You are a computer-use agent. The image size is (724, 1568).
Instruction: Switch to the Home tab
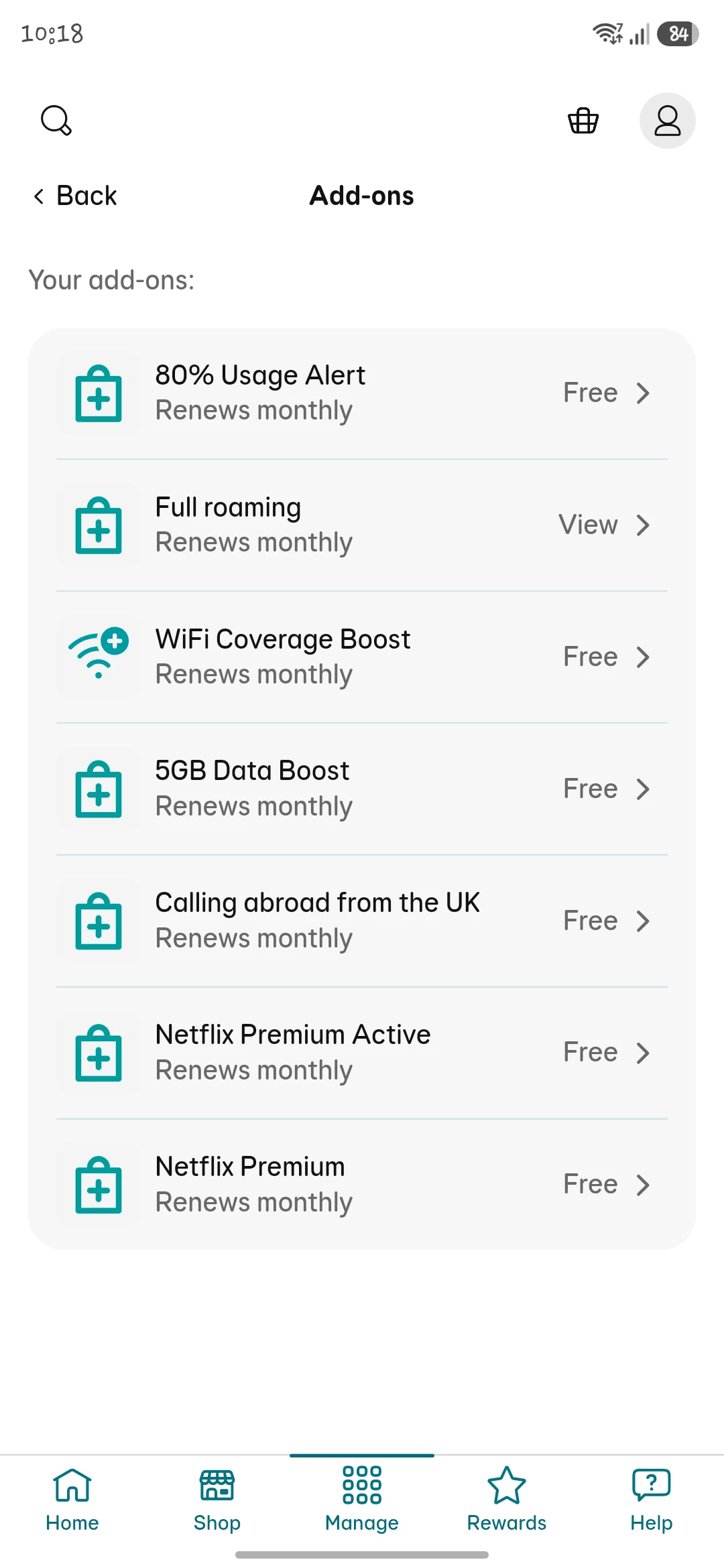pyautogui.click(x=72, y=1500)
